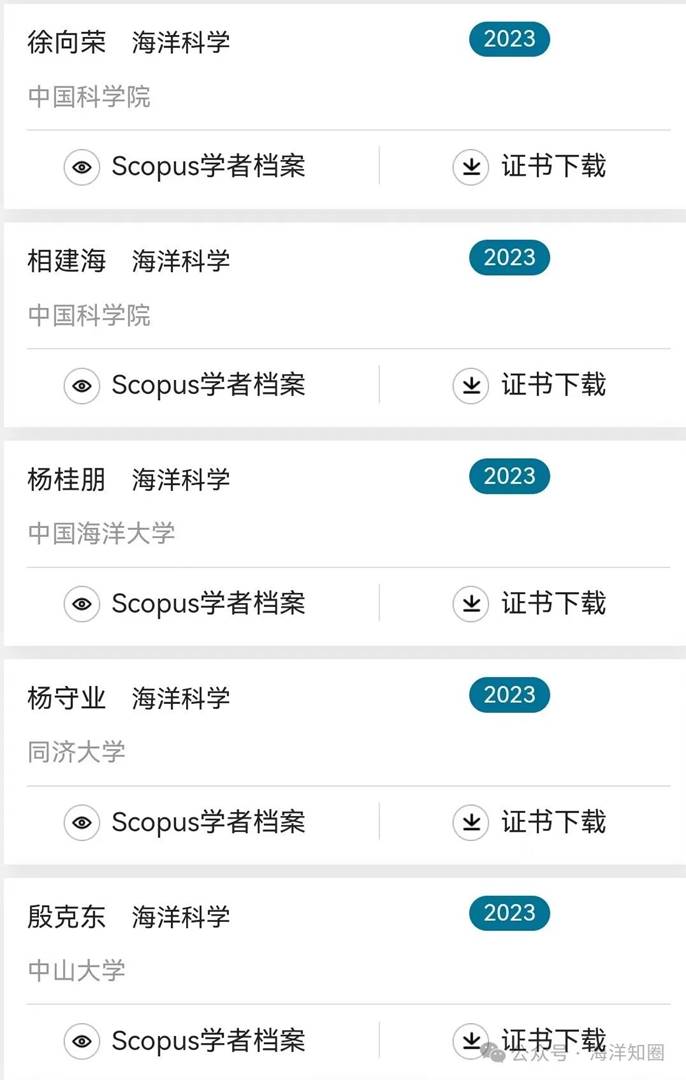Image resolution: width=686 pixels, height=1080 pixels.
Task: Open Scopus学者档案 for 杨桂朋
Action: pos(185,604)
